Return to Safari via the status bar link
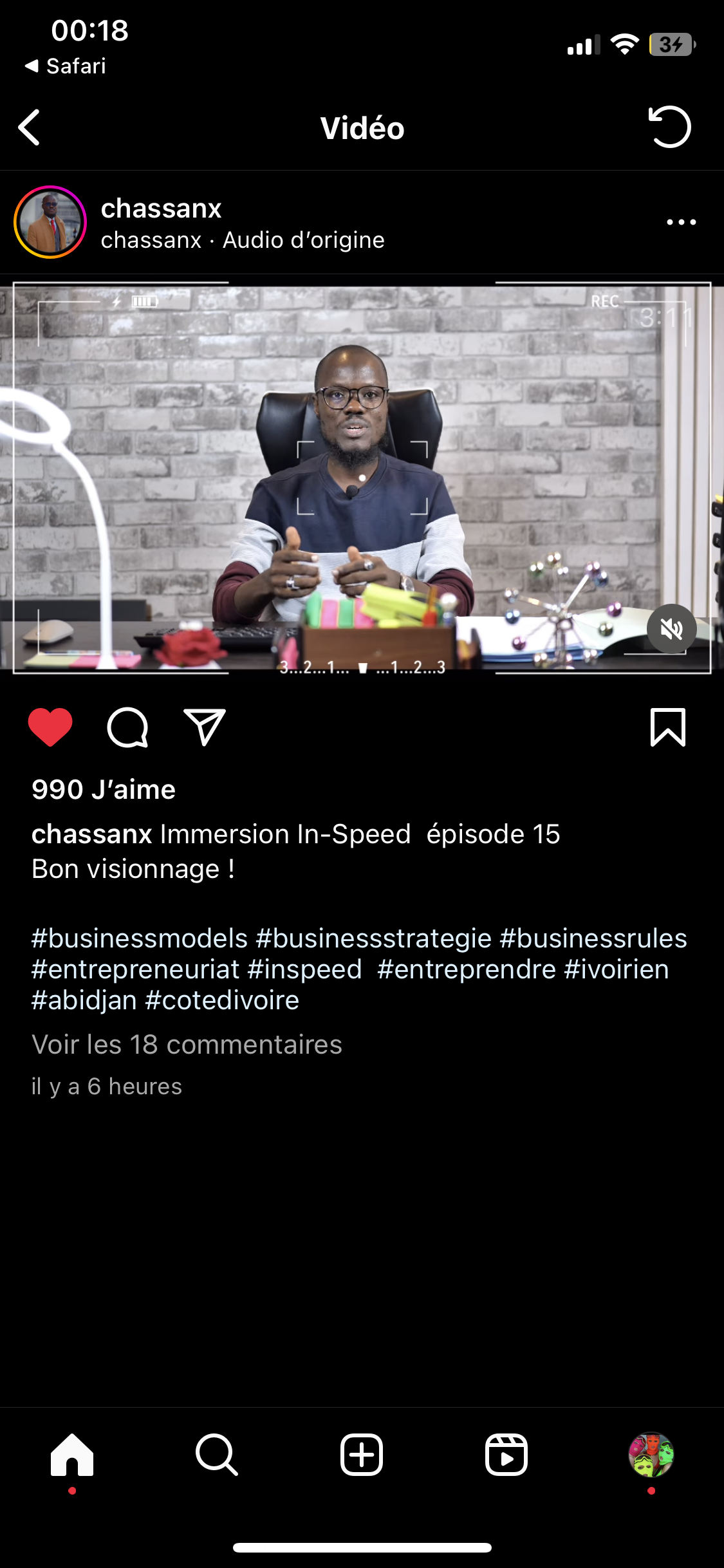724x1568 pixels. (66, 66)
